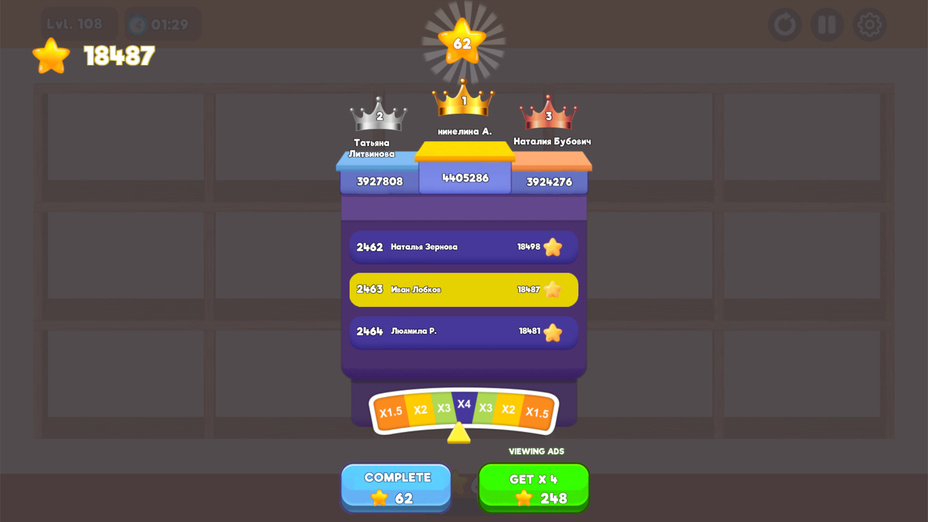928x522 pixels.
Task: Restart the level
Action: [784, 24]
